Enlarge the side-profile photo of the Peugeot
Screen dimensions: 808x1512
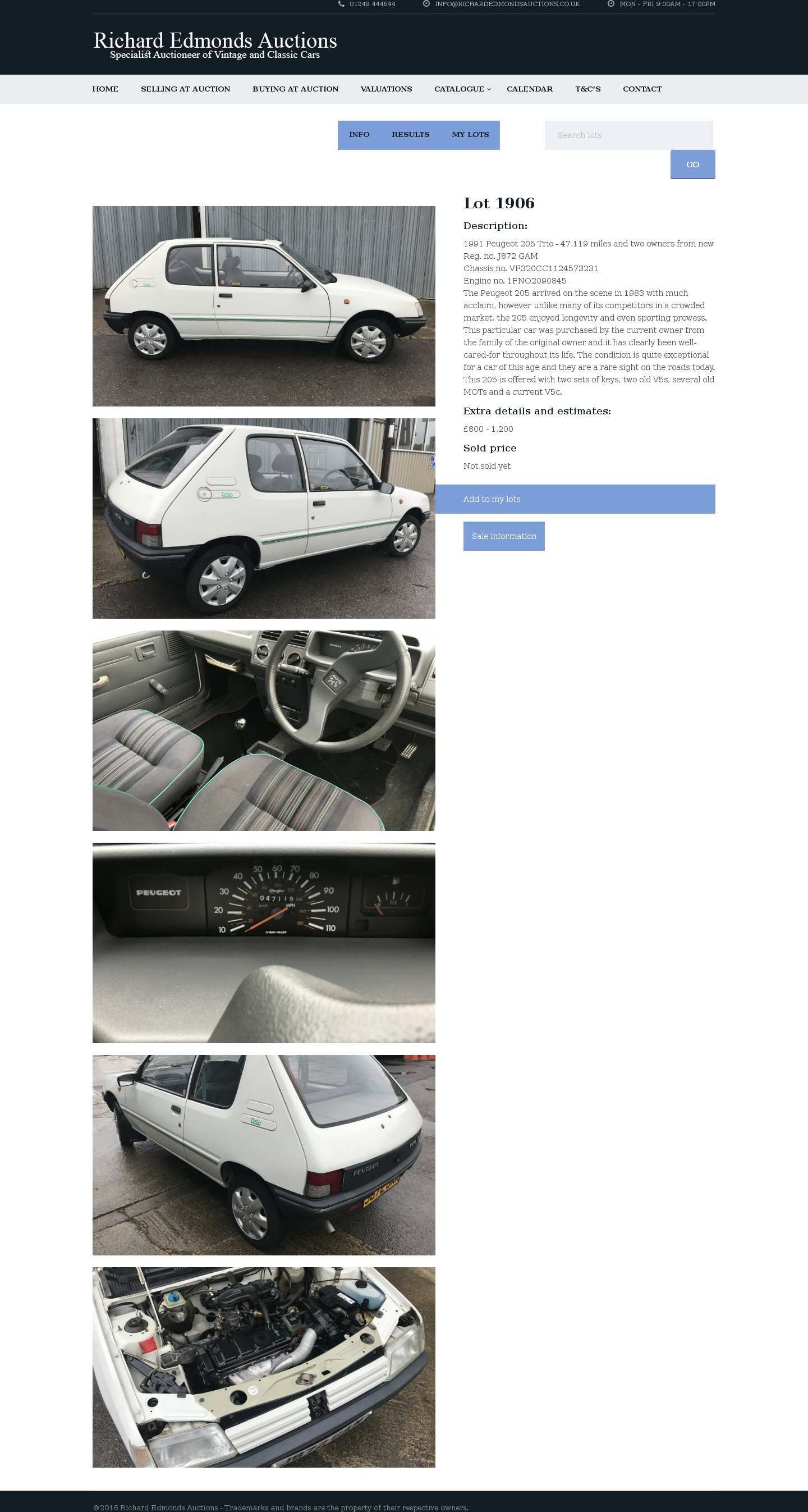(264, 307)
